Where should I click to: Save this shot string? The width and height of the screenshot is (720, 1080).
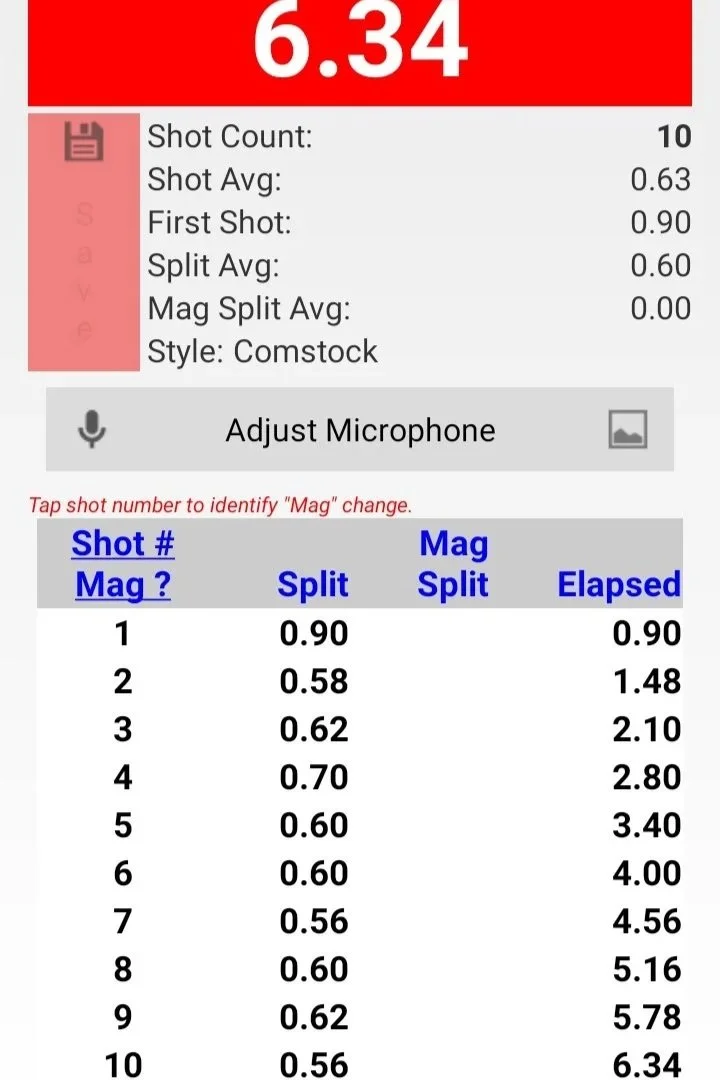coord(84,242)
